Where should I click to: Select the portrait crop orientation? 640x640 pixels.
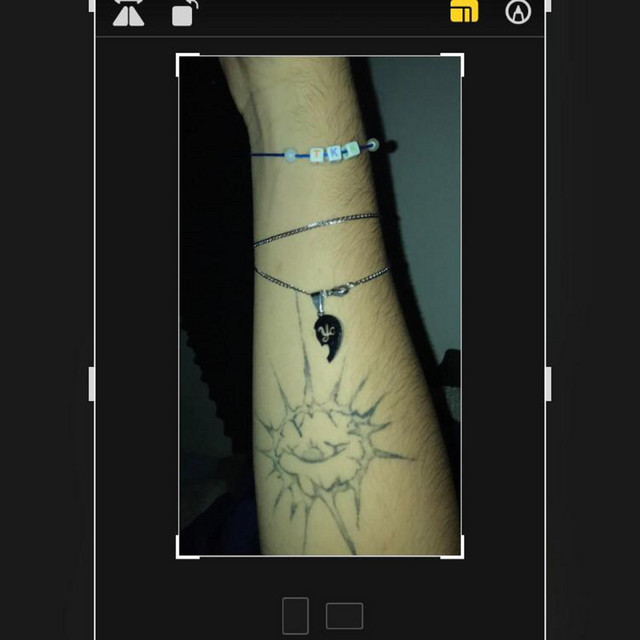(295, 616)
